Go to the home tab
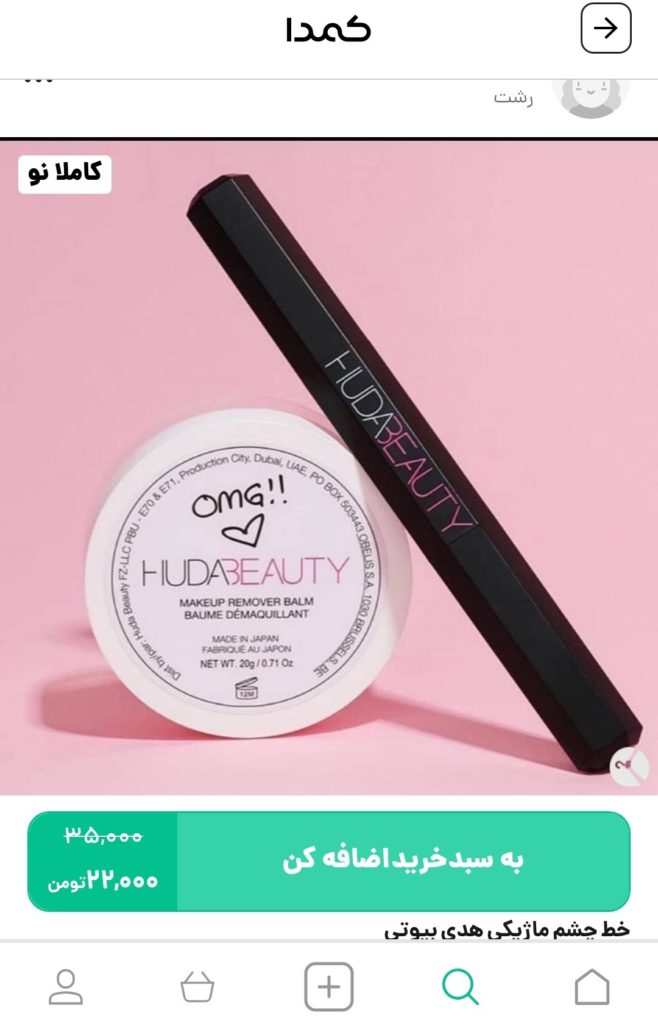This screenshot has height=1024, width=658. pos(592,987)
